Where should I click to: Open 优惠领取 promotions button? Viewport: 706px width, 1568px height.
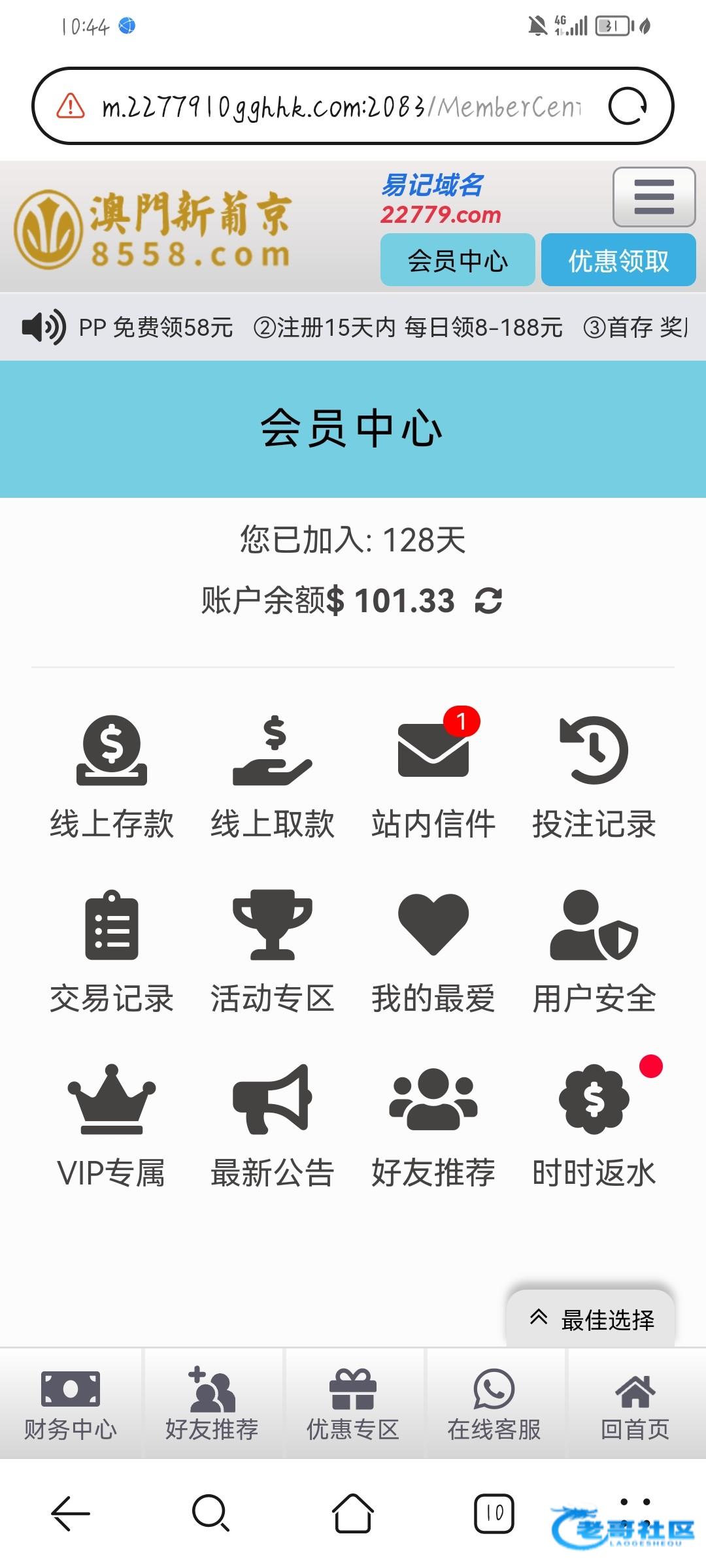coord(618,261)
